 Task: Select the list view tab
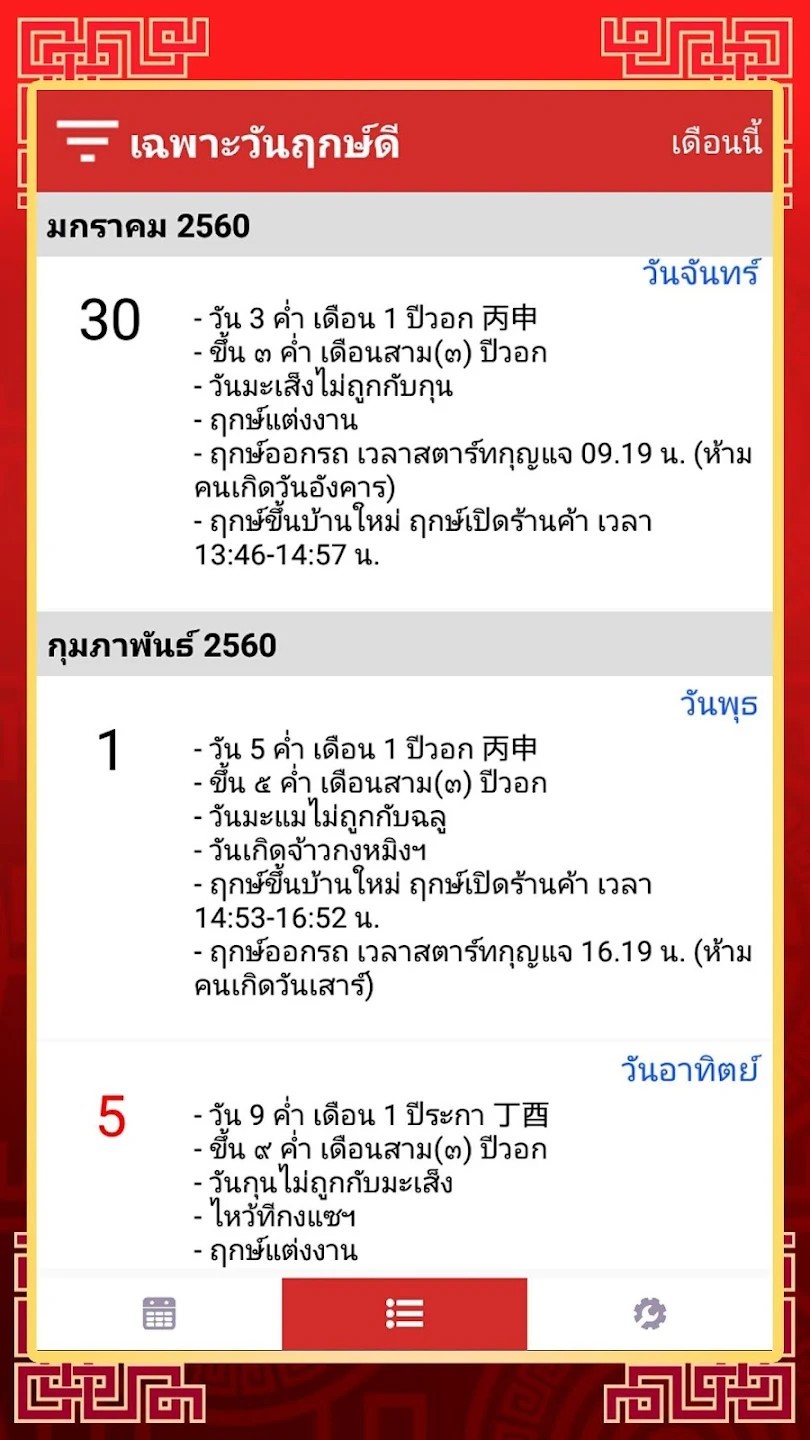click(x=404, y=1313)
